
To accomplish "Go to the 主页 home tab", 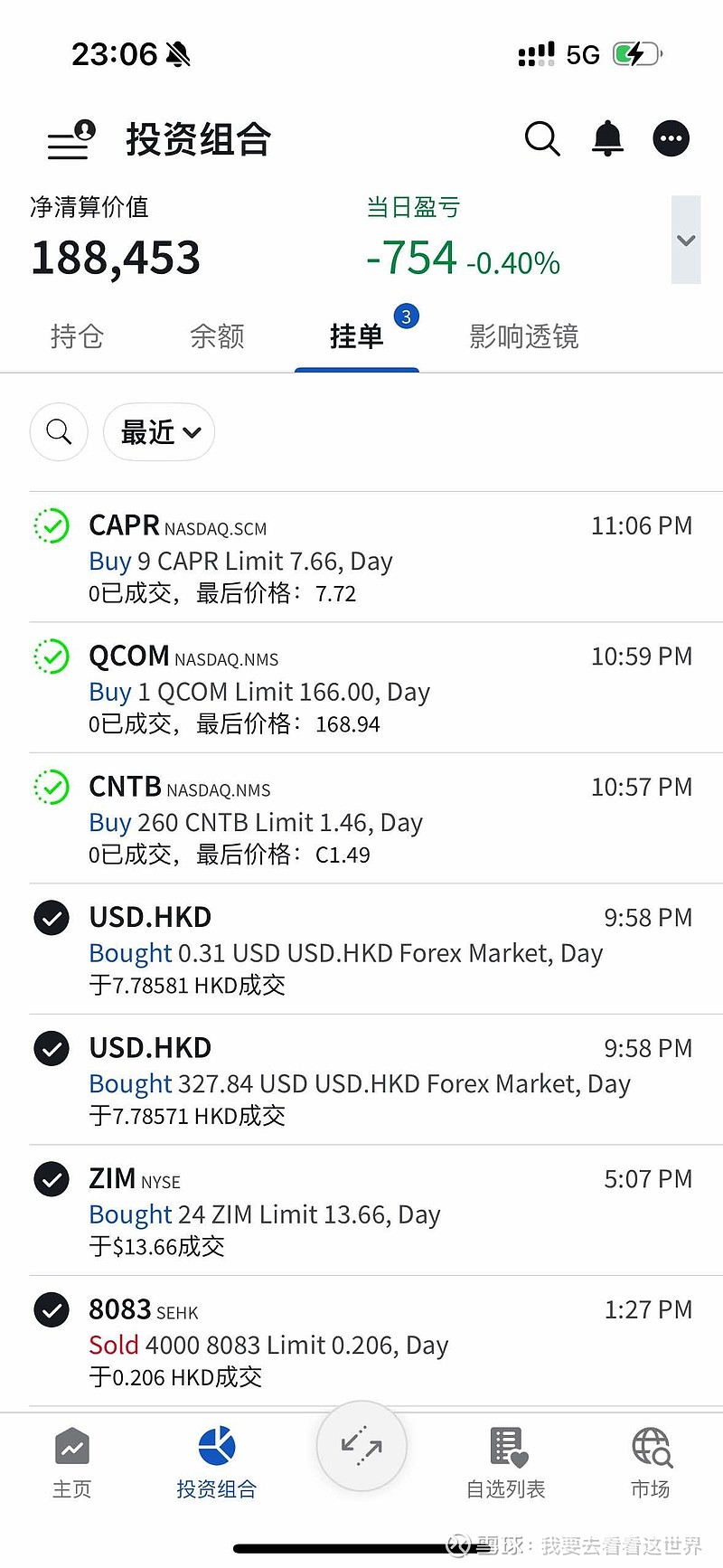I will 71,1463.
